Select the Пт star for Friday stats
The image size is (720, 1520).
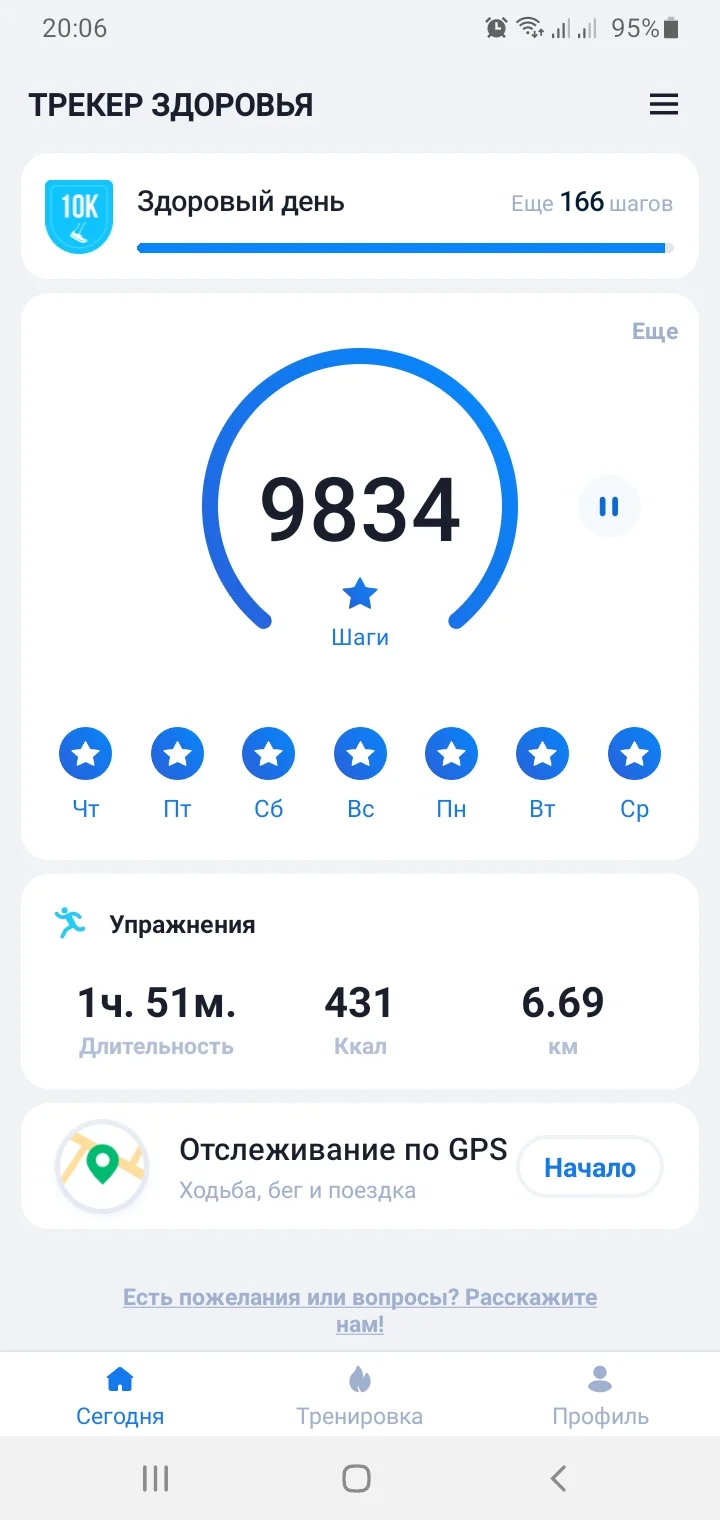177,753
